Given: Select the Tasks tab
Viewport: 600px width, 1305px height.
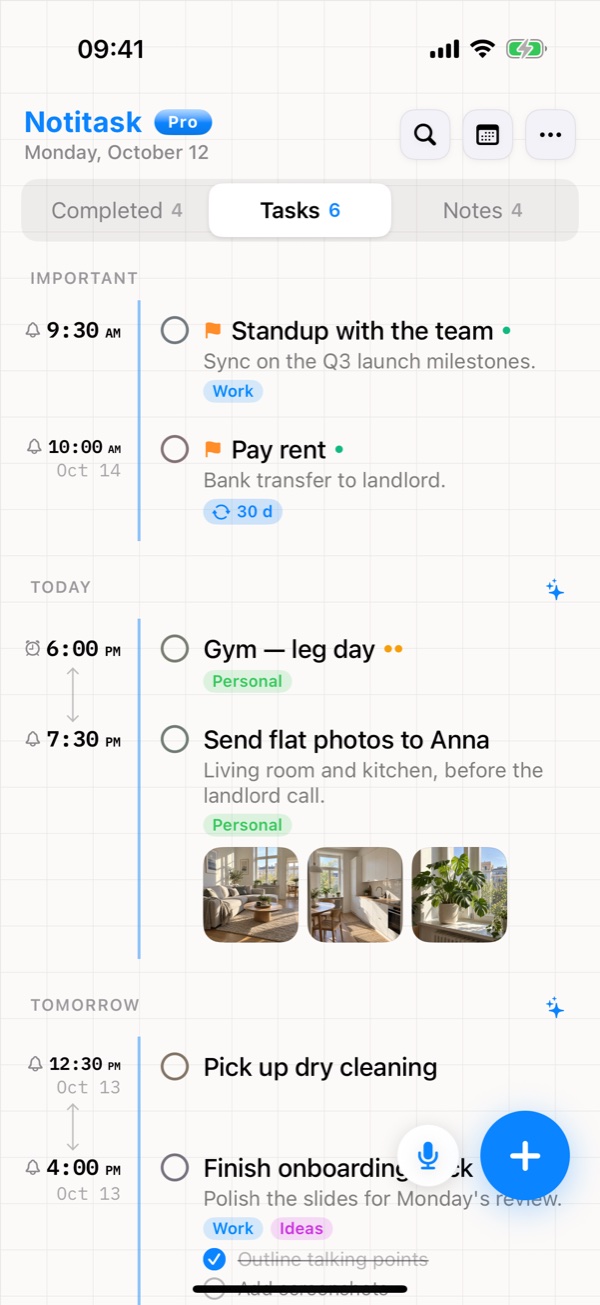Looking at the screenshot, I should click(x=300, y=210).
